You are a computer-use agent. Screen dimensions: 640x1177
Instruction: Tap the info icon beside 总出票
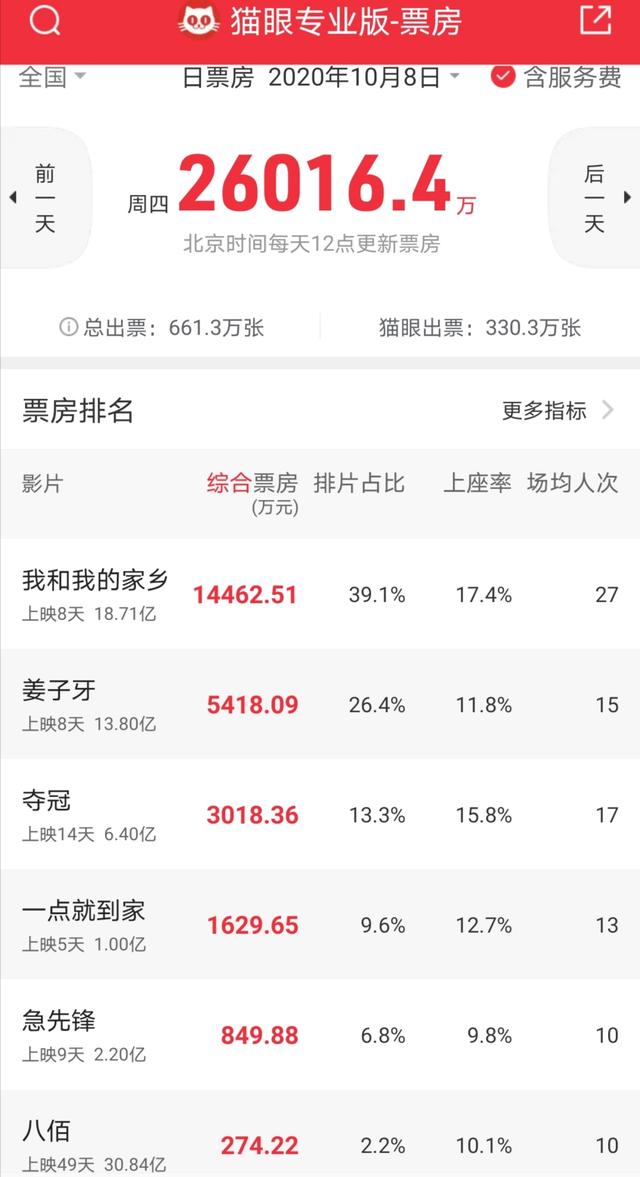[x=68, y=327]
